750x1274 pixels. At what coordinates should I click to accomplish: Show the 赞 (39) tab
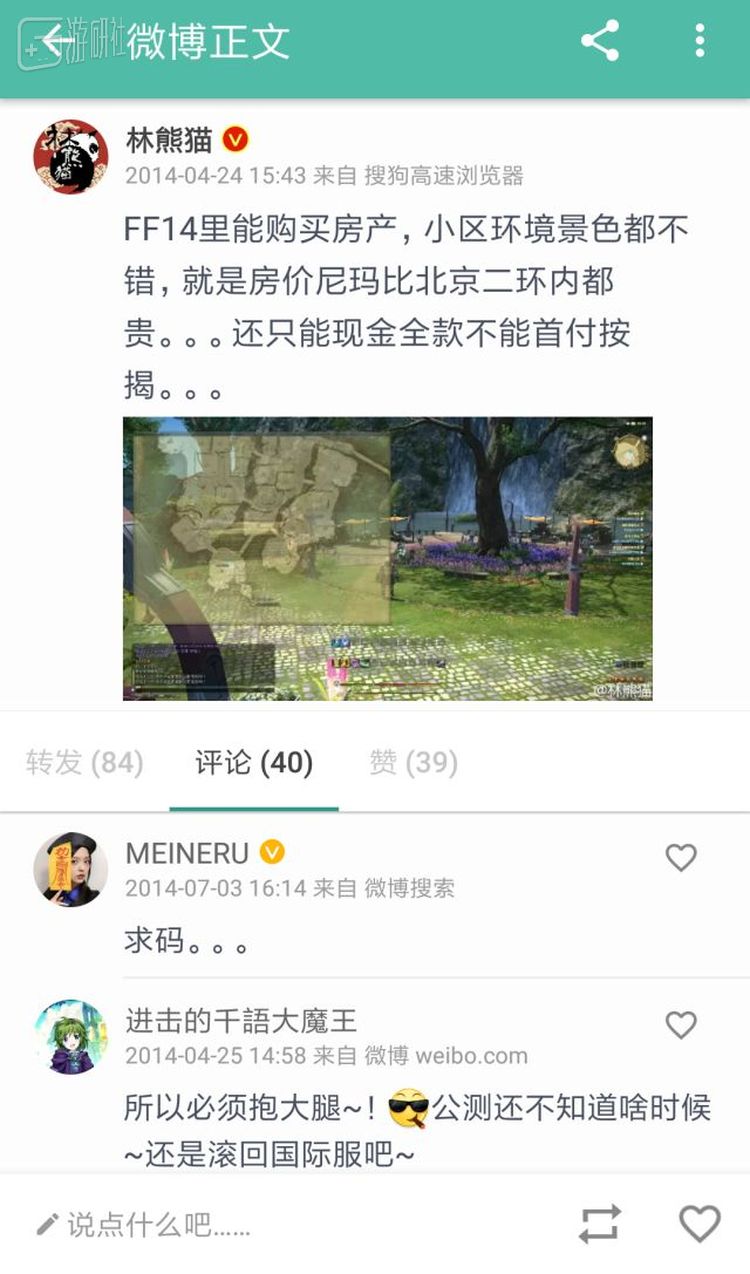point(414,763)
